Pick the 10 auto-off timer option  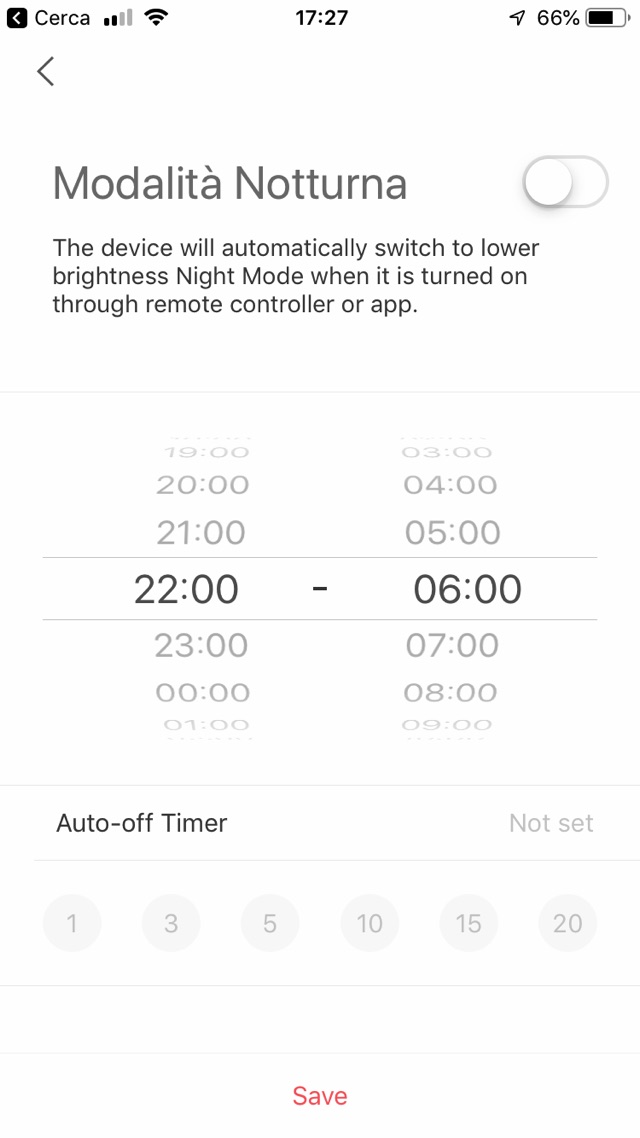pyautogui.click(x=370, y=923)
